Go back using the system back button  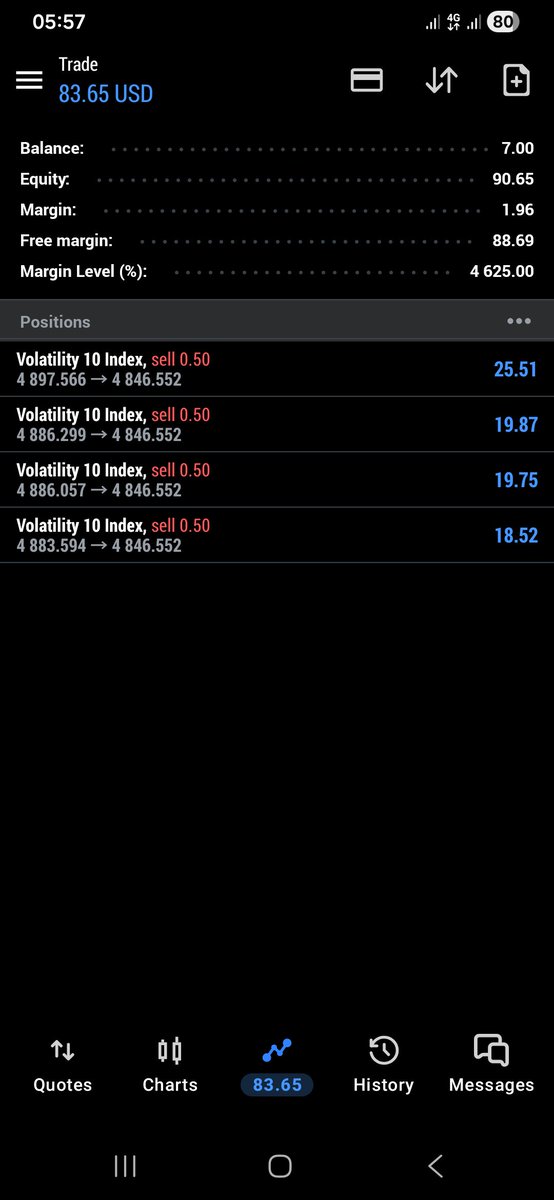[435, 1165]
